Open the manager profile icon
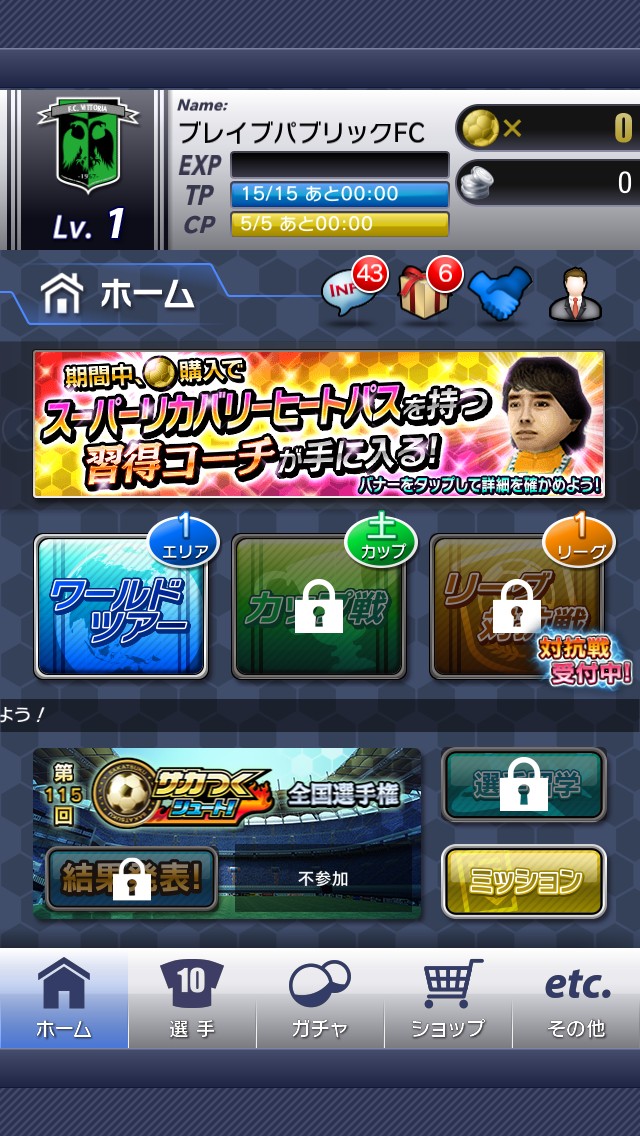Image resolution: width=640 pixels, height=1136 pixels. coord(573,294)
